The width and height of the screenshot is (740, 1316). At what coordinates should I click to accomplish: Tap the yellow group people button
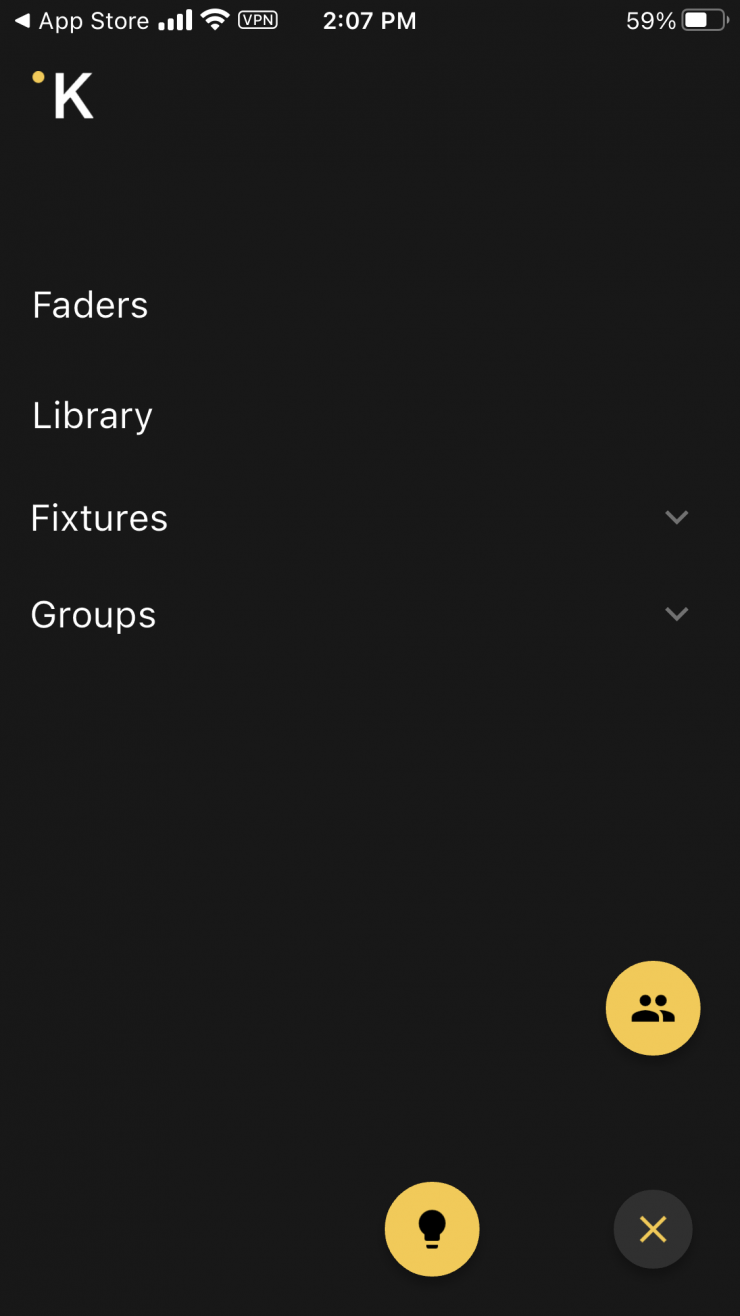653,1008
